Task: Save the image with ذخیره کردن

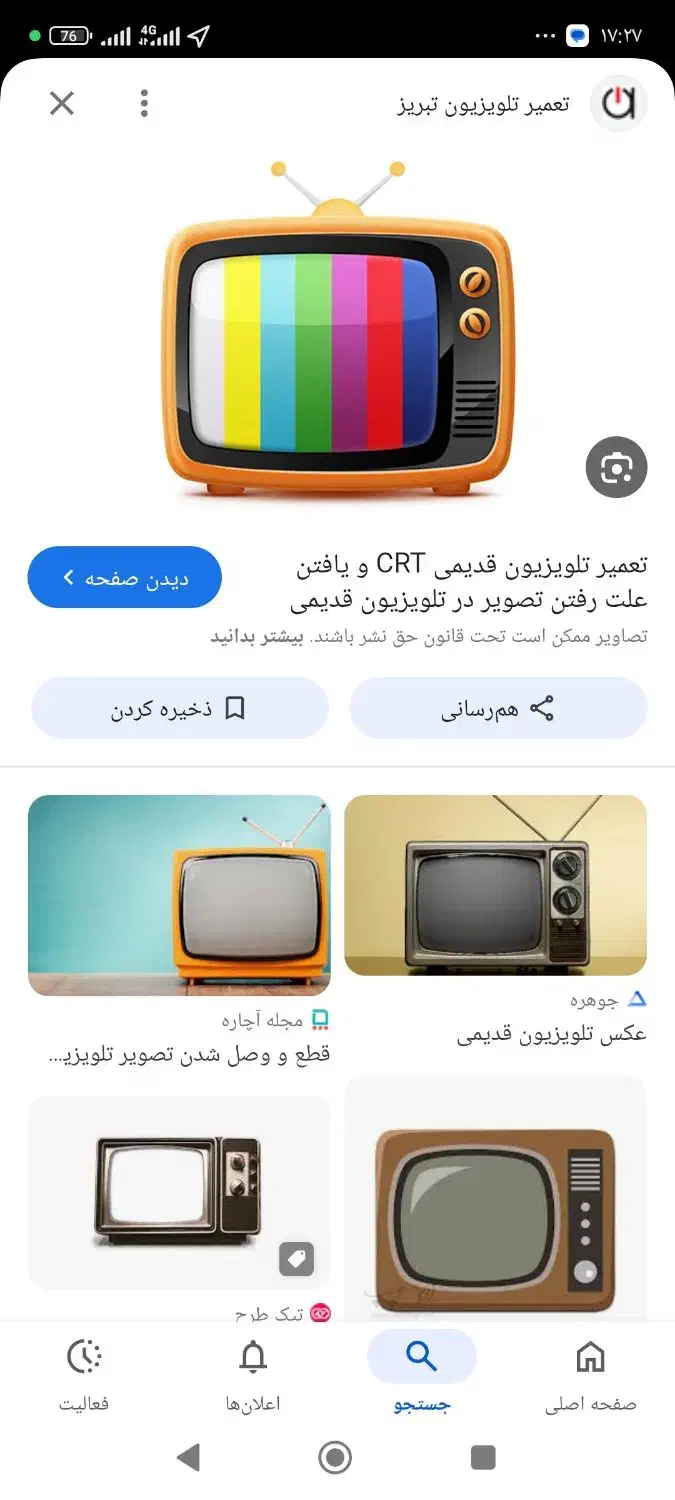Action: coord(180,709)
